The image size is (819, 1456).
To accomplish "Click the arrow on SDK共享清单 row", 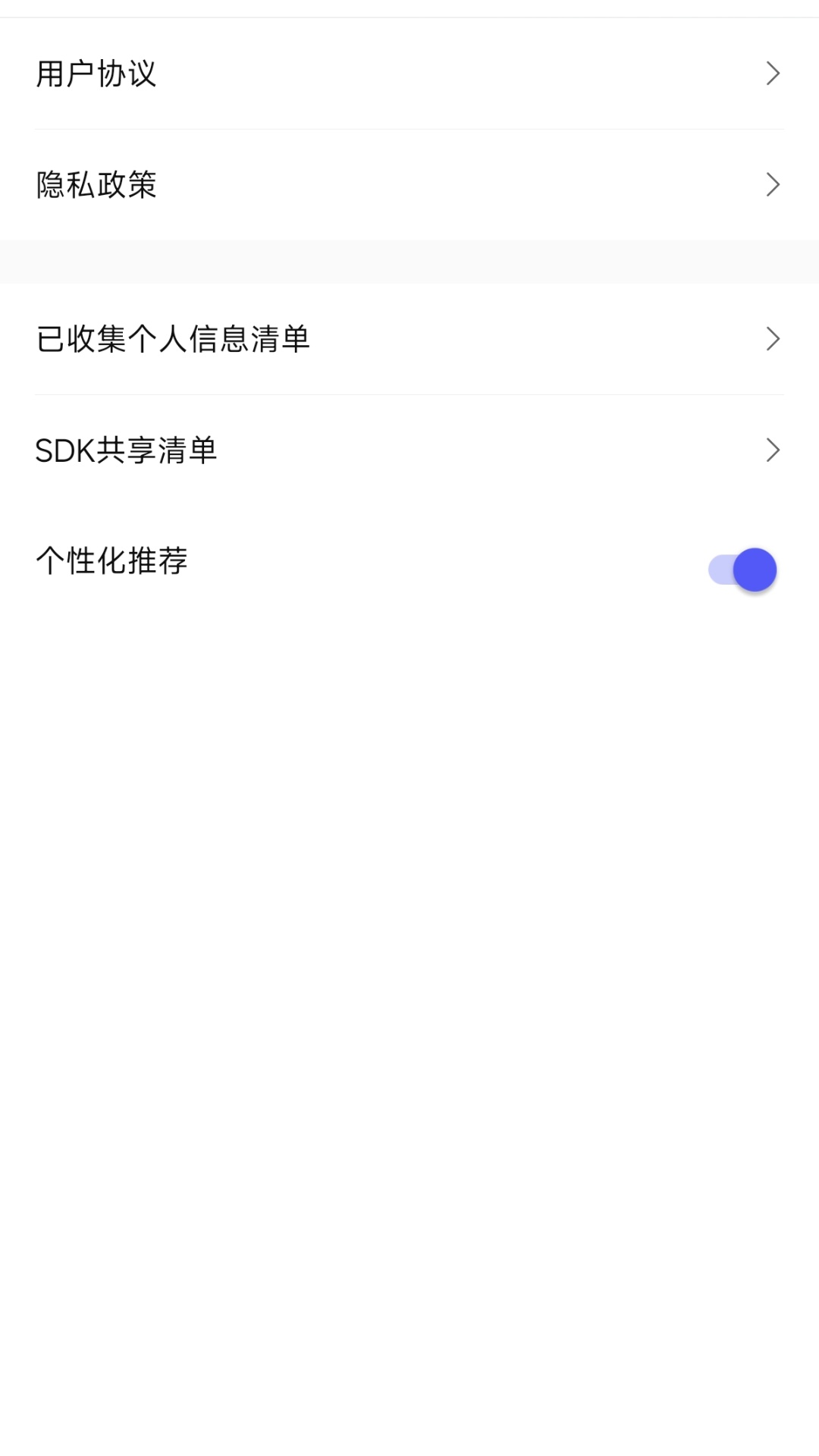I will pos(773,449).
